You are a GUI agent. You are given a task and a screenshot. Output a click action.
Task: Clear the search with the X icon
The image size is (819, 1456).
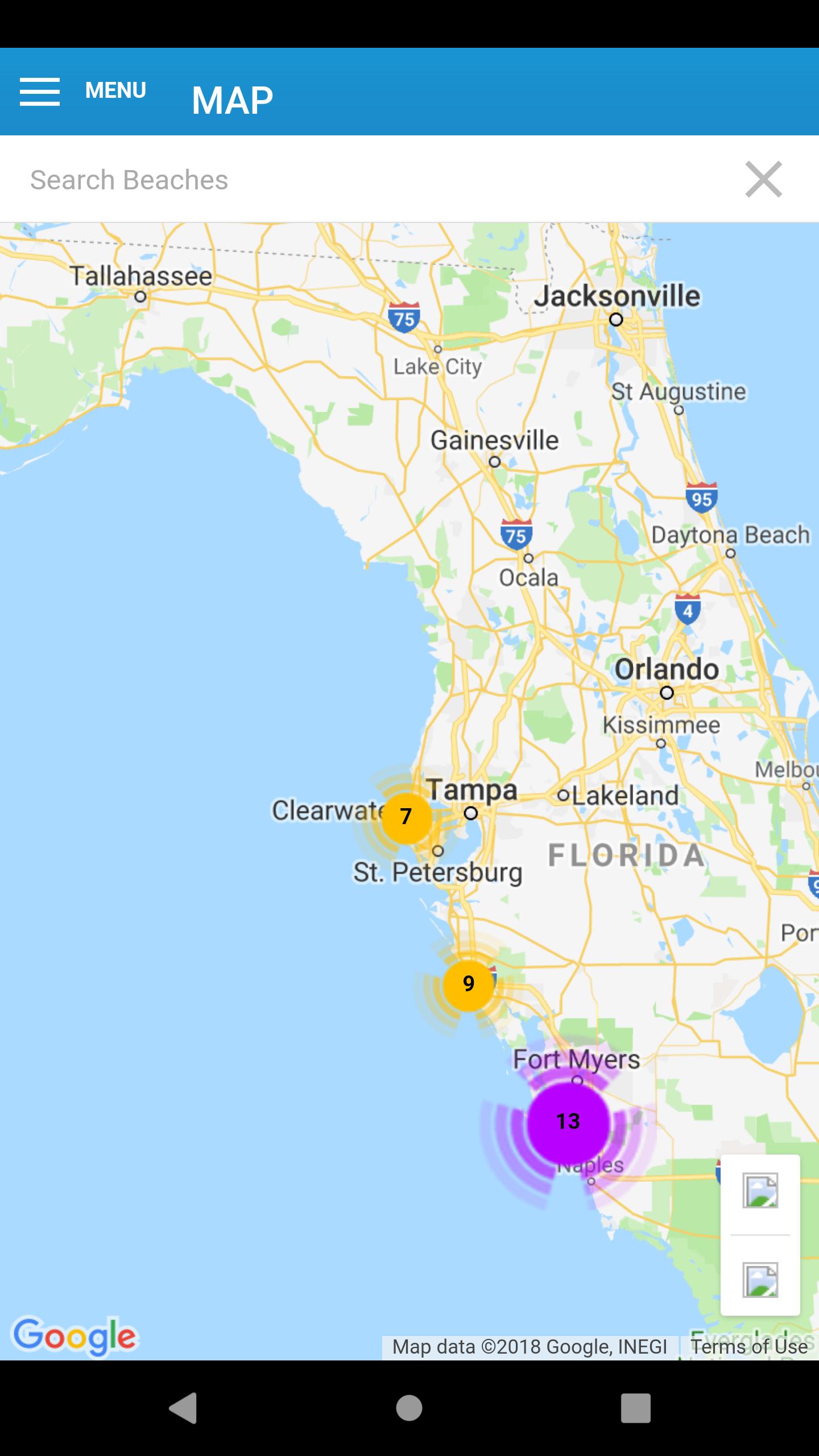point(763,180)
